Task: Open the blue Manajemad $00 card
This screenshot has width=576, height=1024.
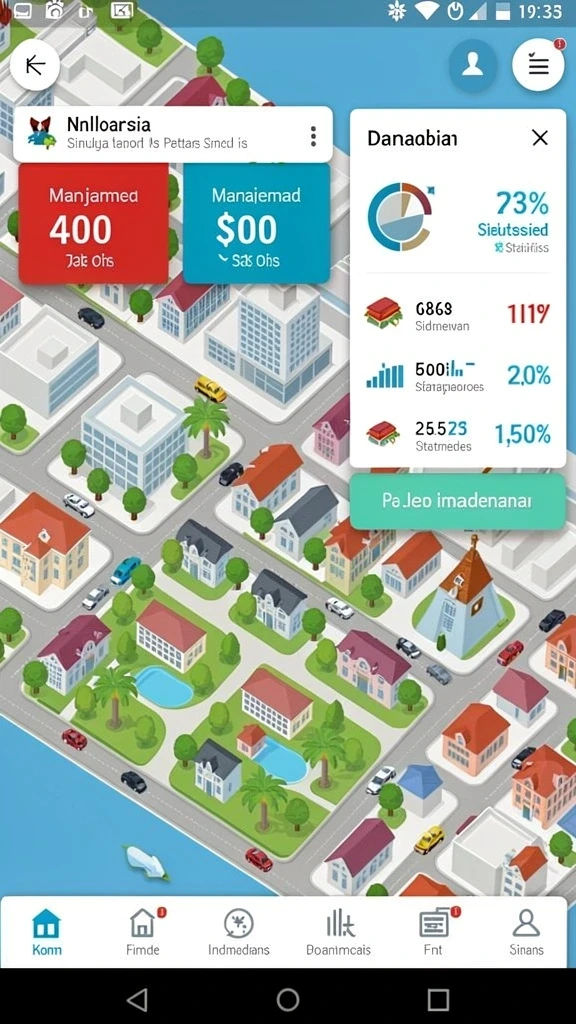Action: [257, 224]
